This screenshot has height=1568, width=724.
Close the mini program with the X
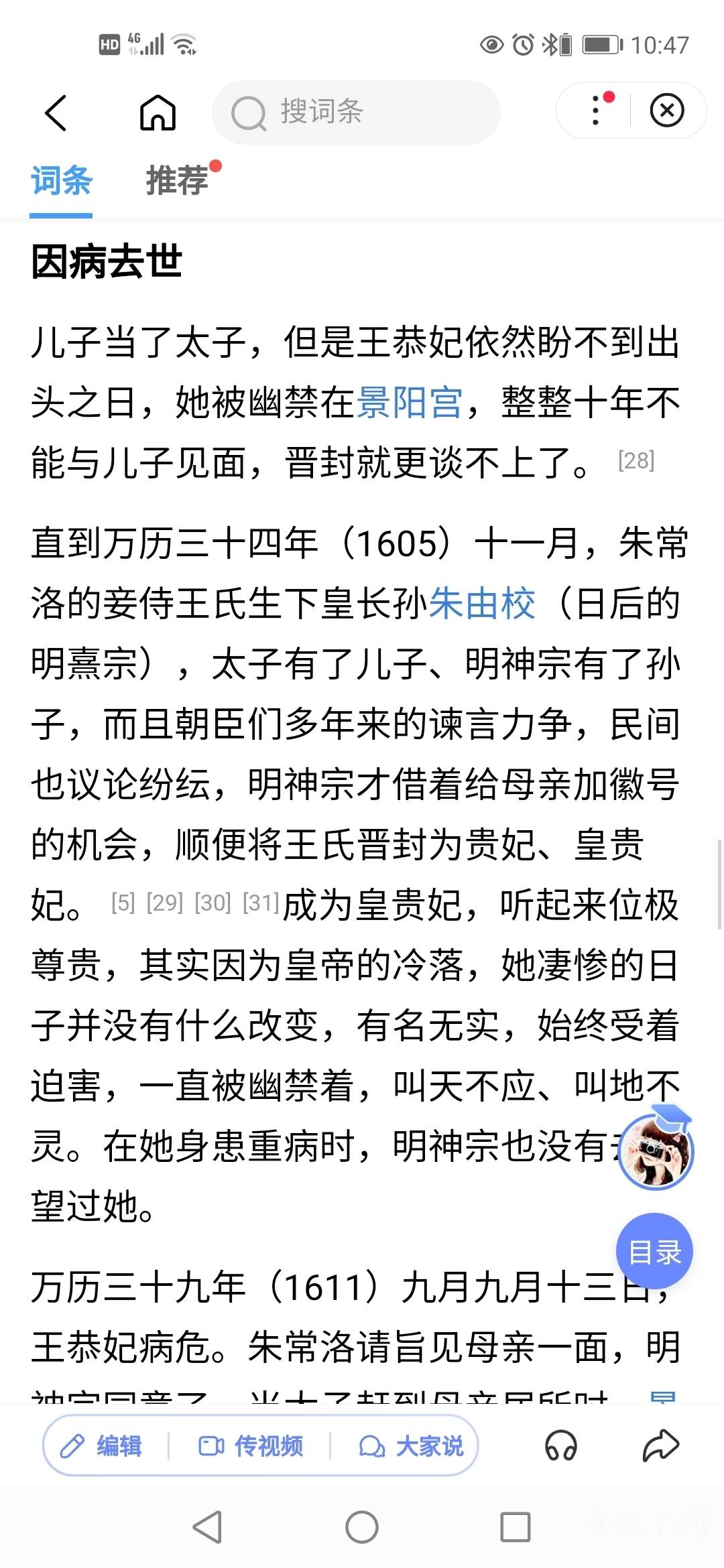click(667, 111)
